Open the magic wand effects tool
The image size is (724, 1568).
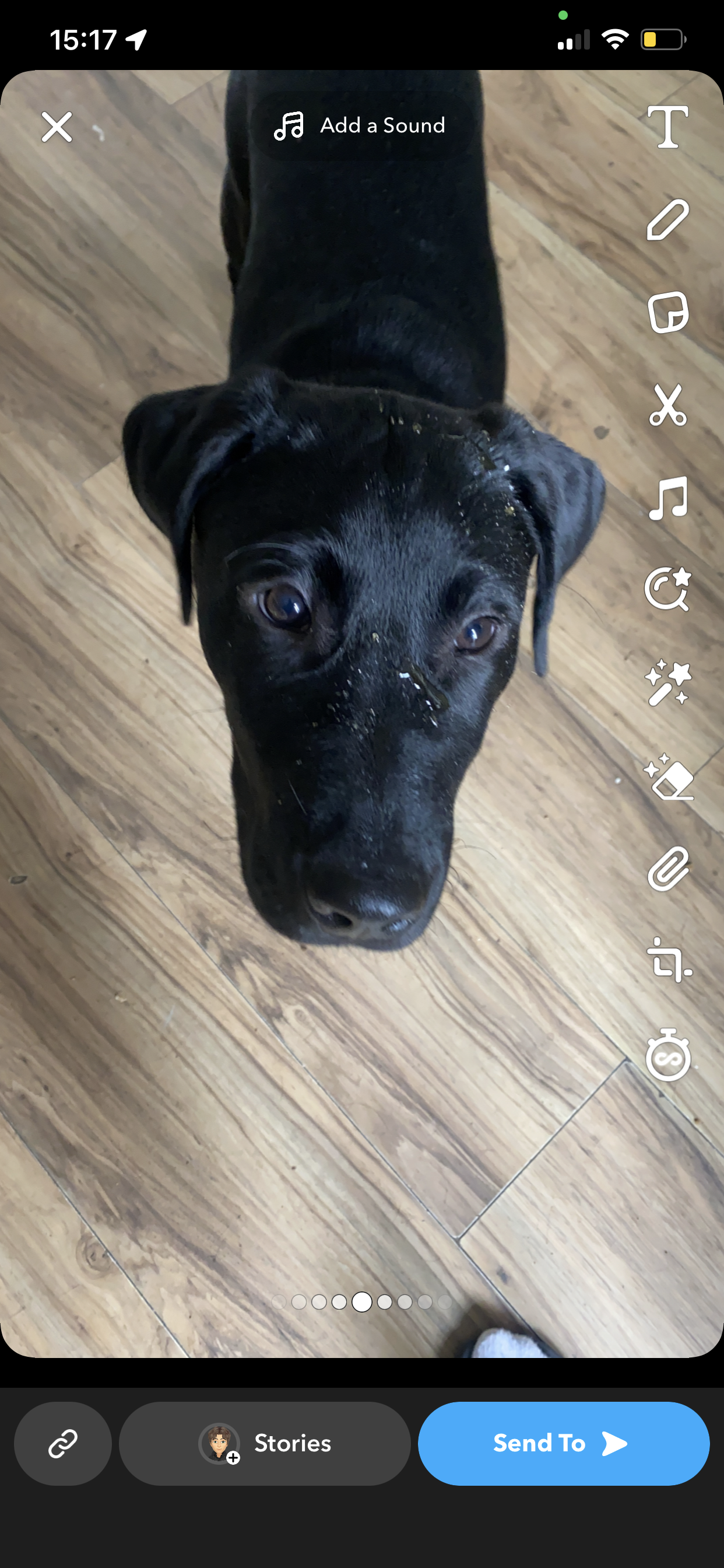tap(667, 683)
